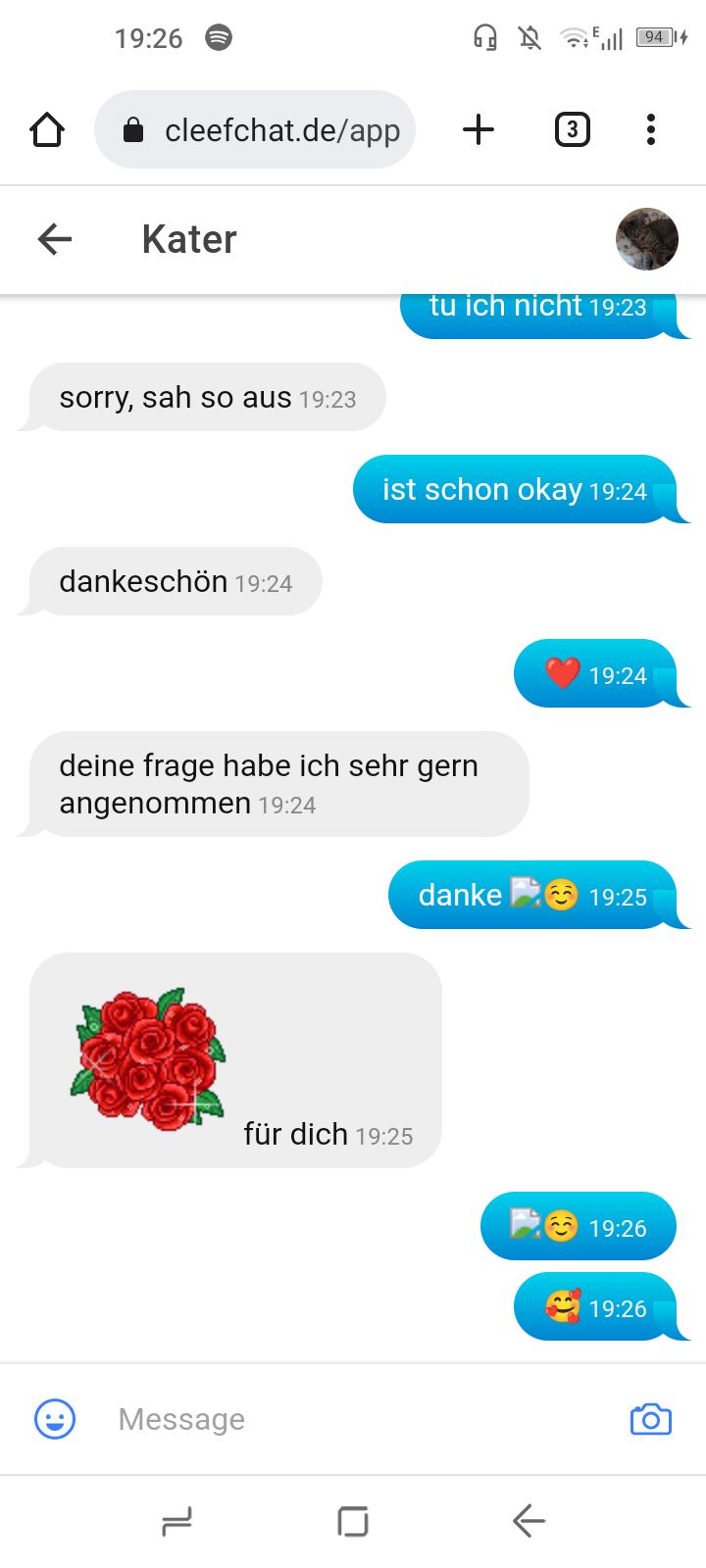Viewport: 706px width, 1568px height.
Task: Attach a photo with the camera icon
Action: point(650,1418)
